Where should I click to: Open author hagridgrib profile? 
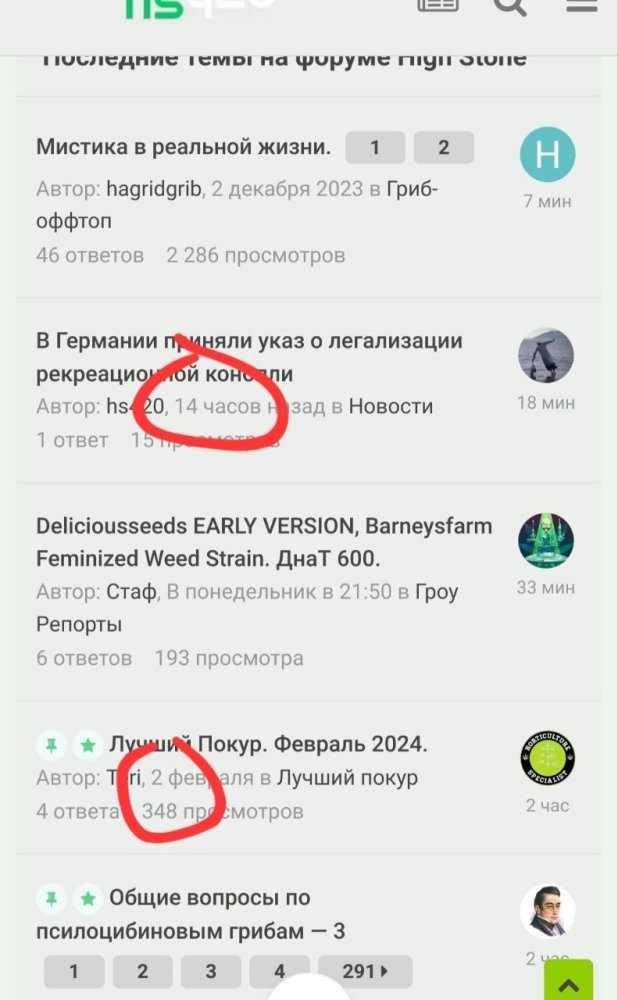(154, 189)
